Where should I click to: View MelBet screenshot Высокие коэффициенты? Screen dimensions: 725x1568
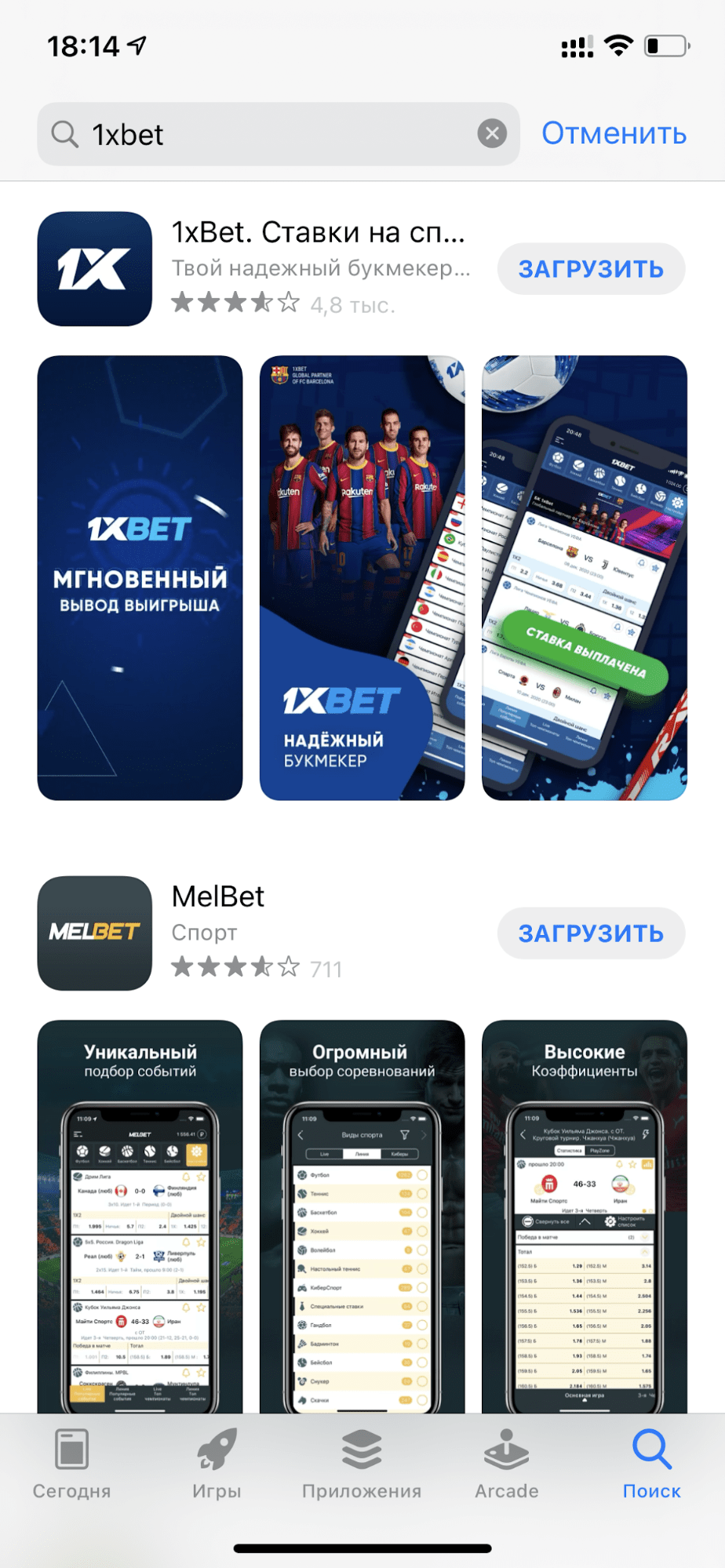[x=584, y=1216]
